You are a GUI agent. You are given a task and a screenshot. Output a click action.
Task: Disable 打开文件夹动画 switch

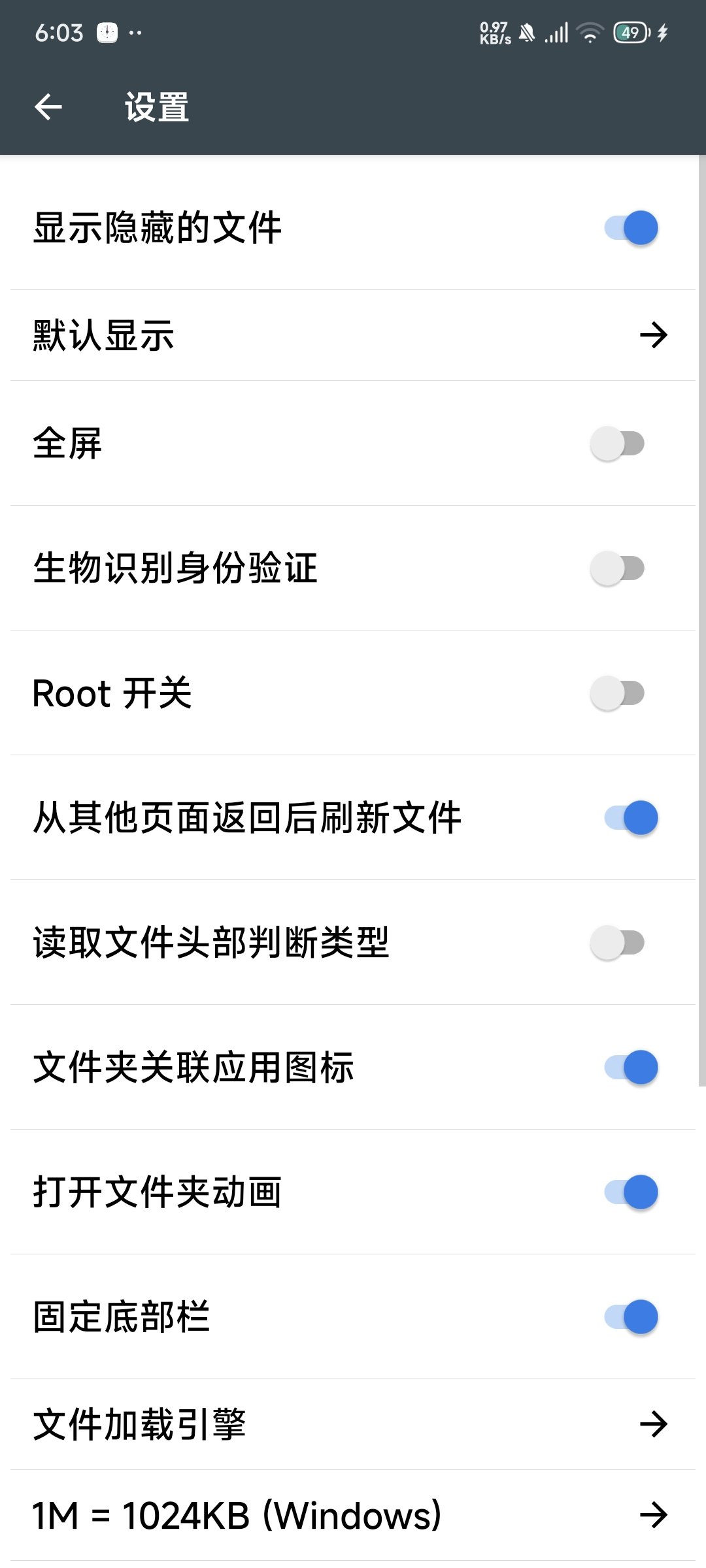630,1192
